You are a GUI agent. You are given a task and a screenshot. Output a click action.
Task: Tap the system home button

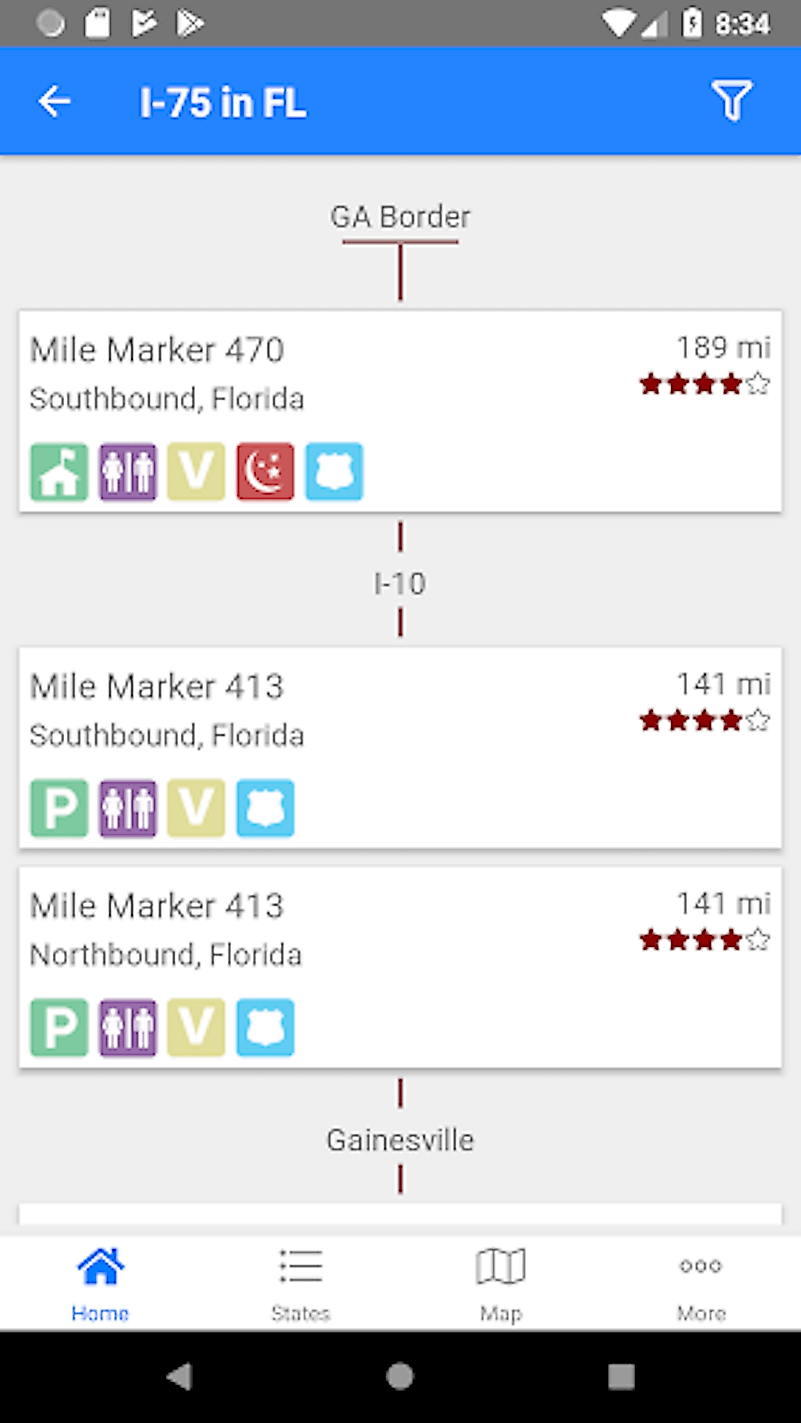click(400, 1377)
